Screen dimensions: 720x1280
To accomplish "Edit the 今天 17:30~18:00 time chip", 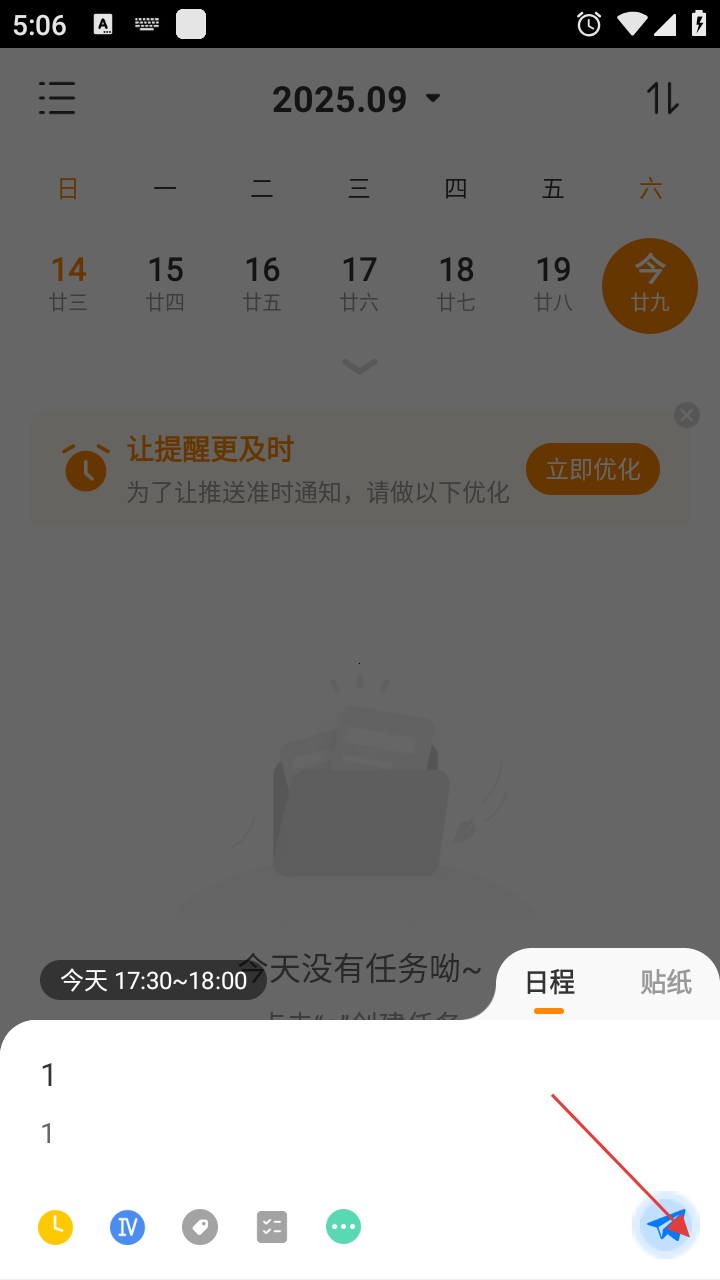I will [154, 980].
